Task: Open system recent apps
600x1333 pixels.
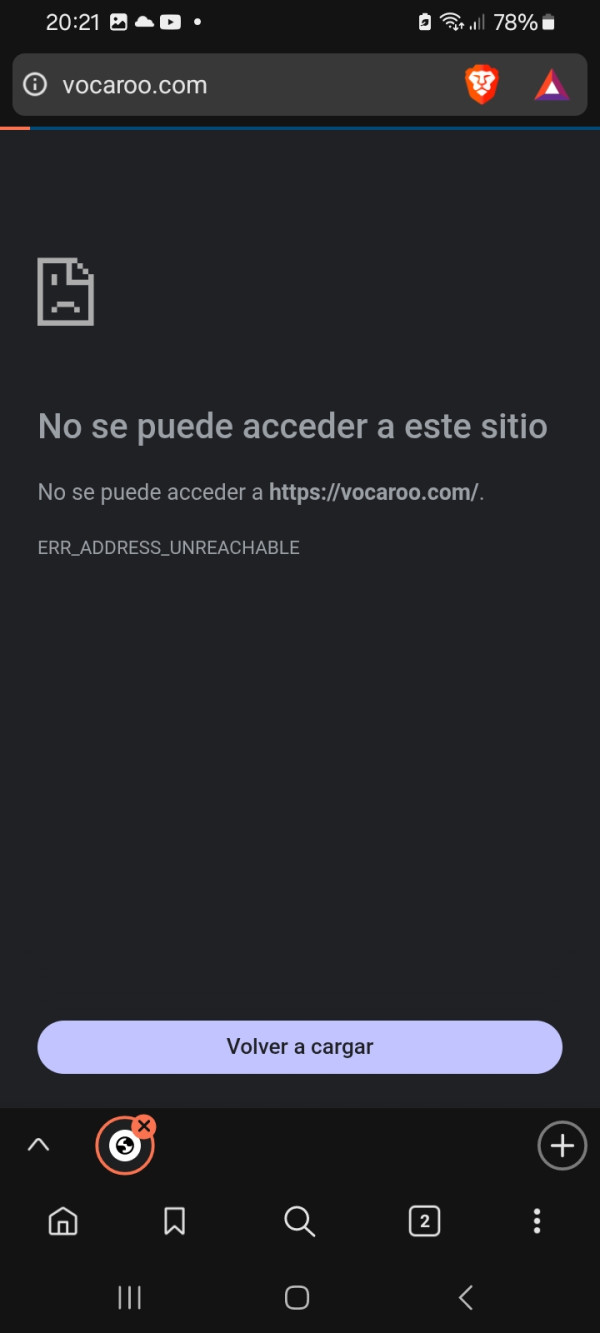Action: point(129,1298)
